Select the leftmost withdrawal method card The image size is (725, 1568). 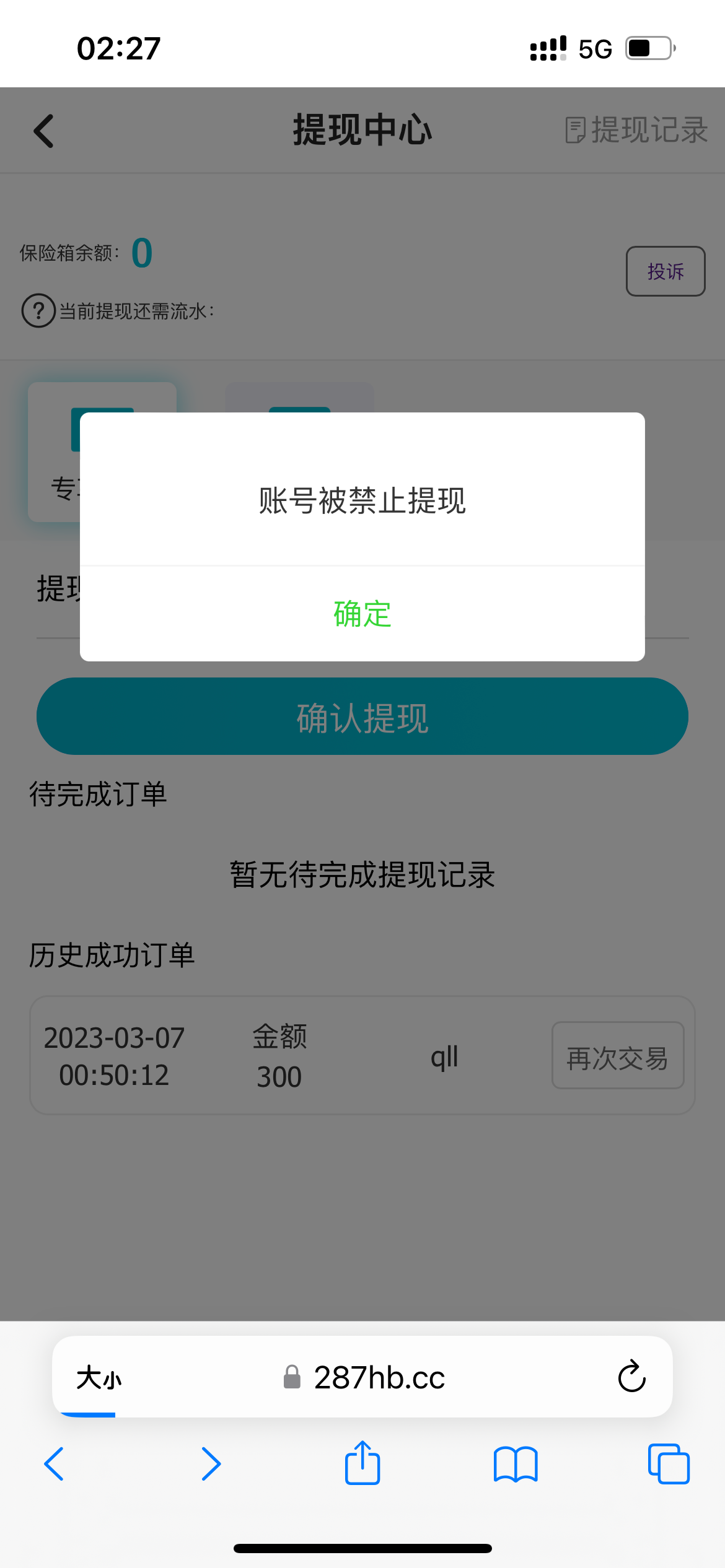click(102, 450)
